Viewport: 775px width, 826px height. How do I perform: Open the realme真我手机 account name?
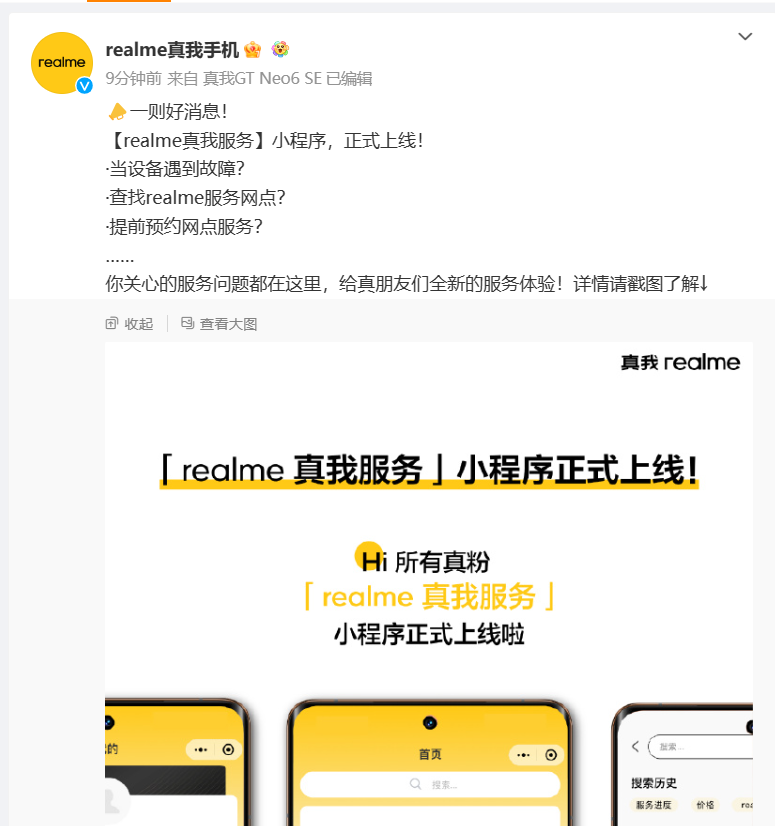(x=172, y=50)
